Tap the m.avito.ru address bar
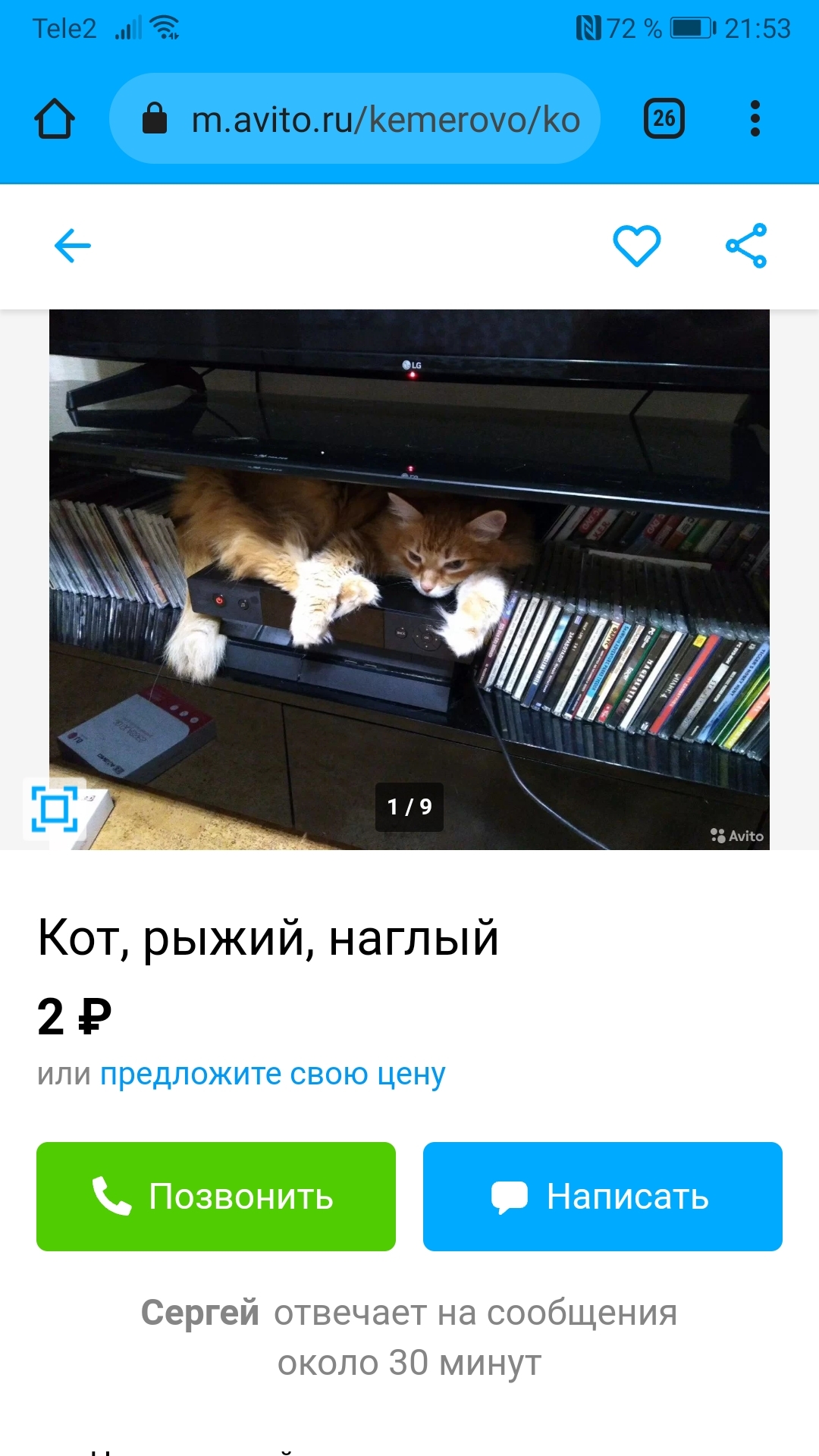Screen dimensions: 819x1456 coord(355,119)
